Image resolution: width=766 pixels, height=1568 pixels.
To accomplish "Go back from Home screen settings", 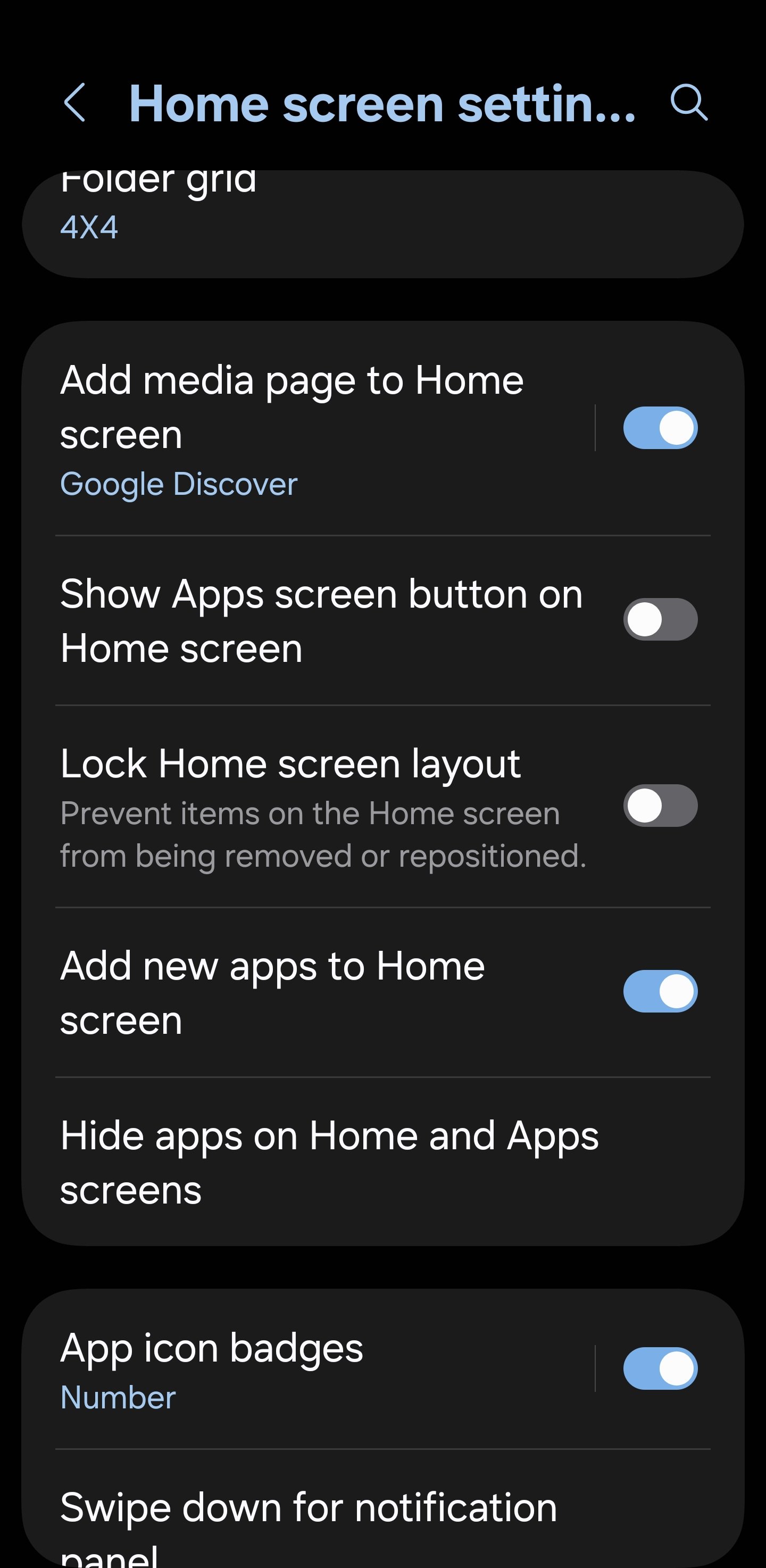I will pyautogui.click(x=75, y=103).
